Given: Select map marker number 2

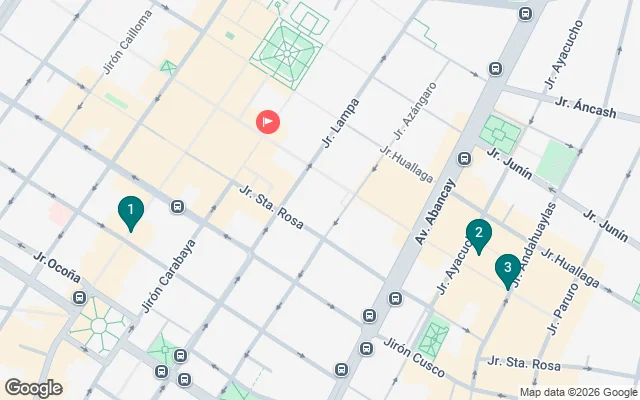Looking at the screenshot, I should click(479, 235).
